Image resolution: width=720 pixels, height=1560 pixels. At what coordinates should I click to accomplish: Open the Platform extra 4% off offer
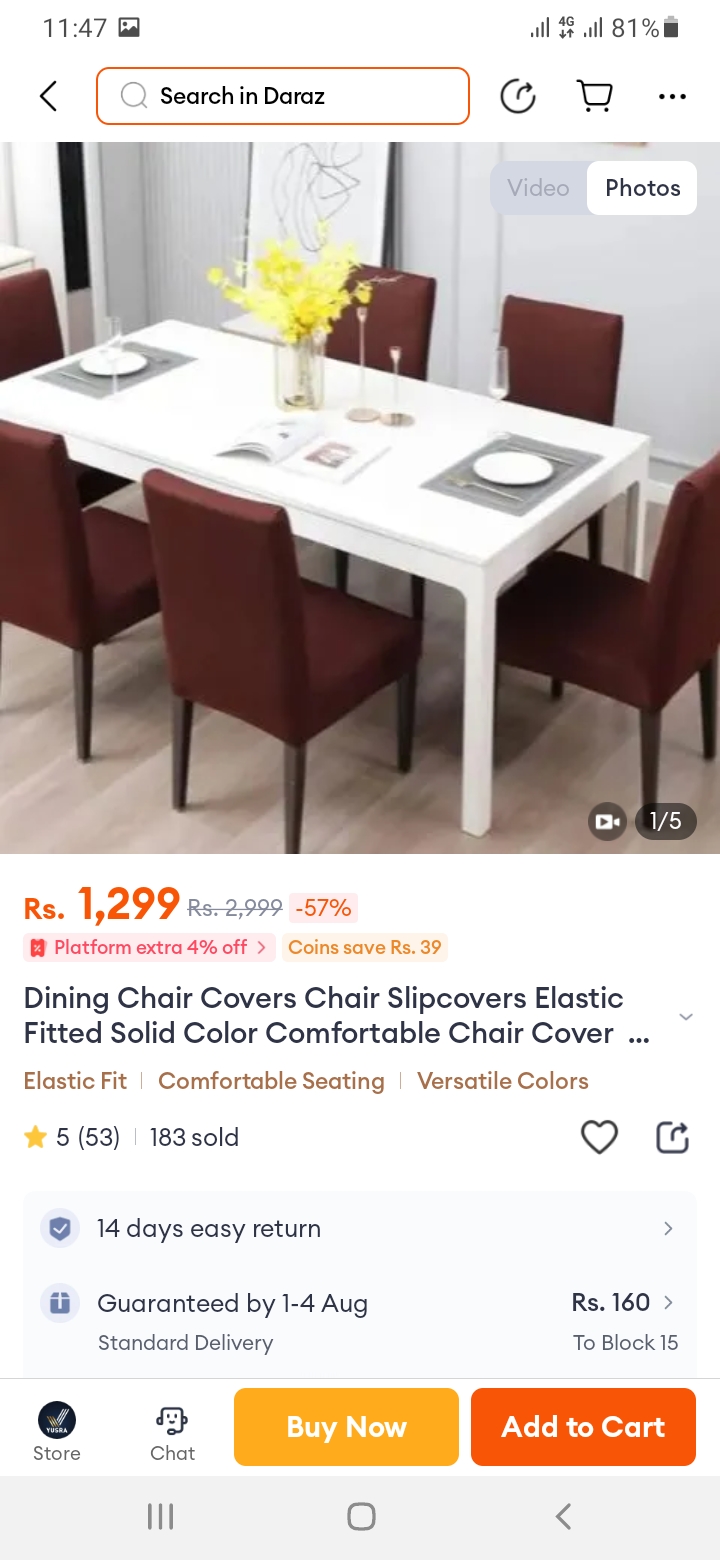pyautogui.click(x=149, y=947)
